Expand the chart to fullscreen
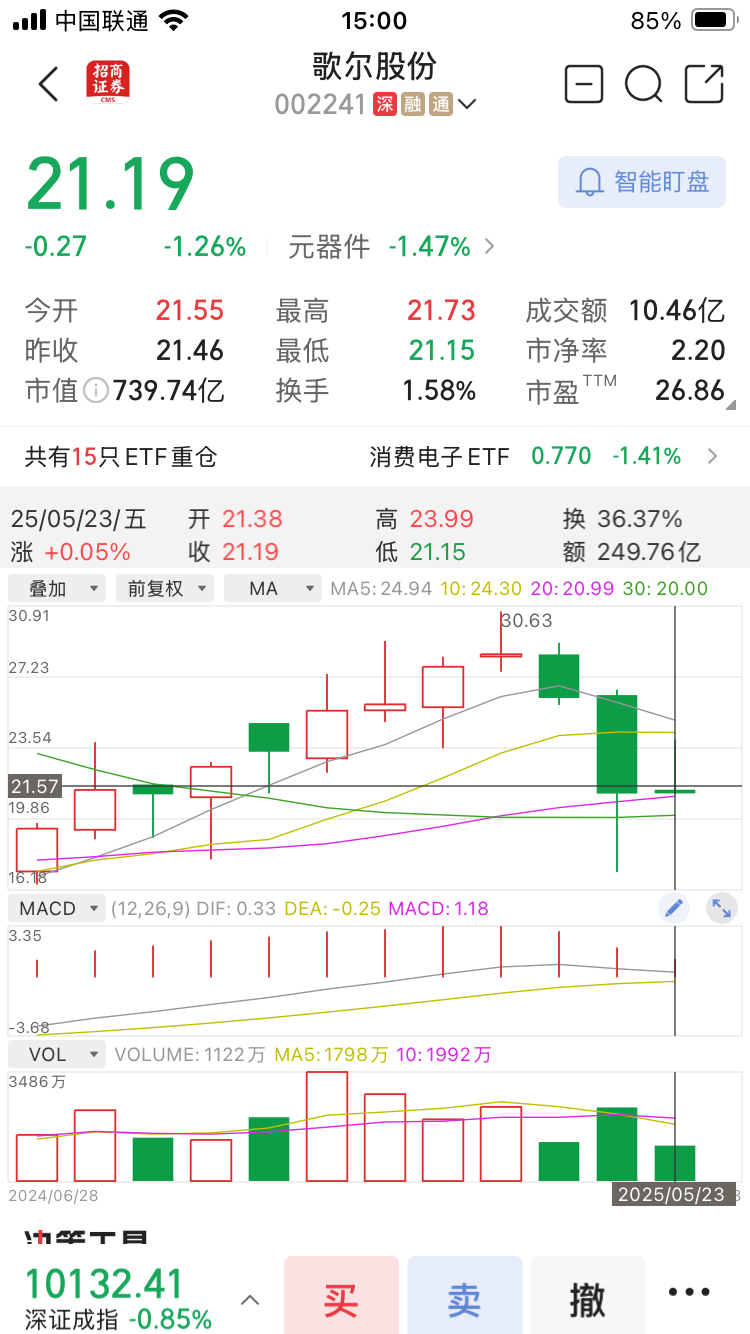Image resolution: width=750 pixels, height=1334 pixels. (x=721, y=908)
